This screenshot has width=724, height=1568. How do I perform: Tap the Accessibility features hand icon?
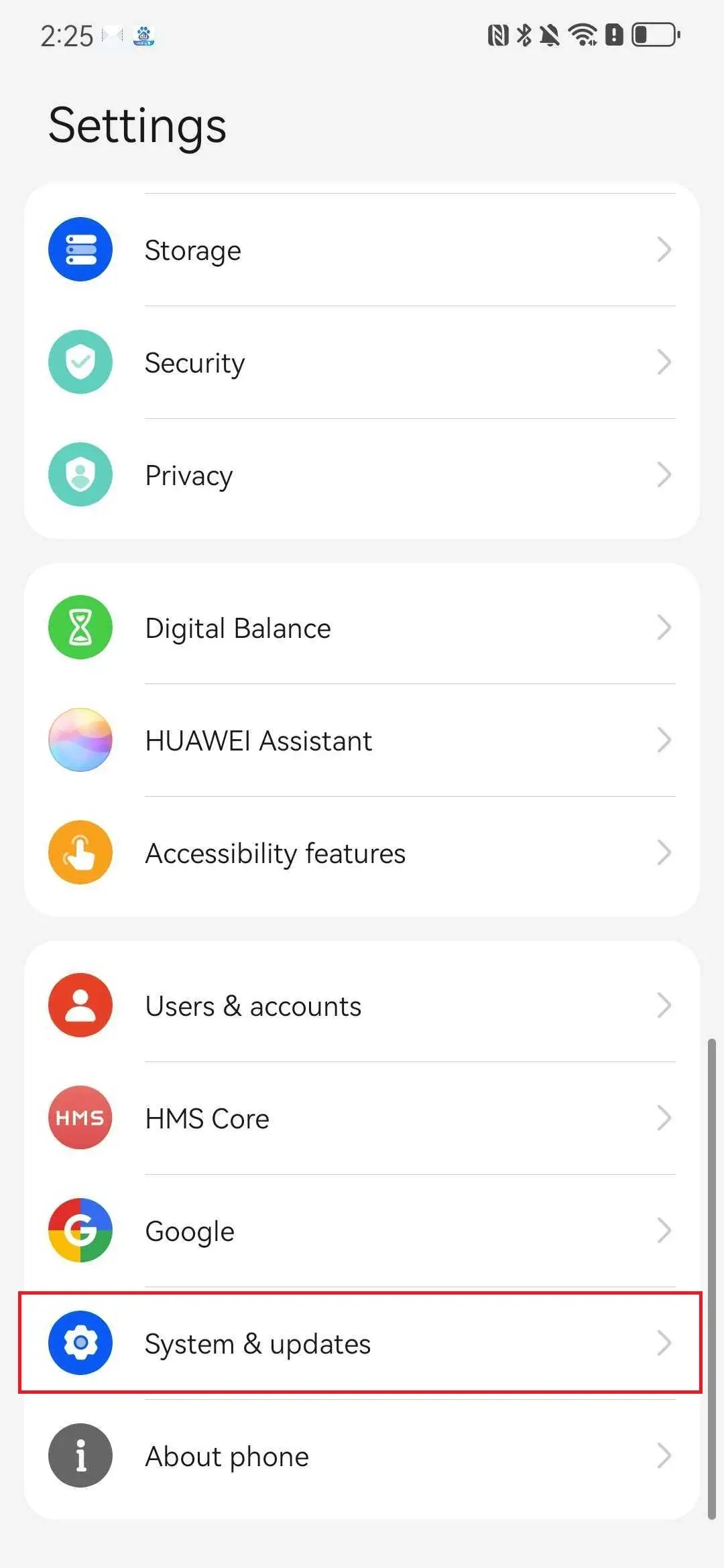[80, 852]
